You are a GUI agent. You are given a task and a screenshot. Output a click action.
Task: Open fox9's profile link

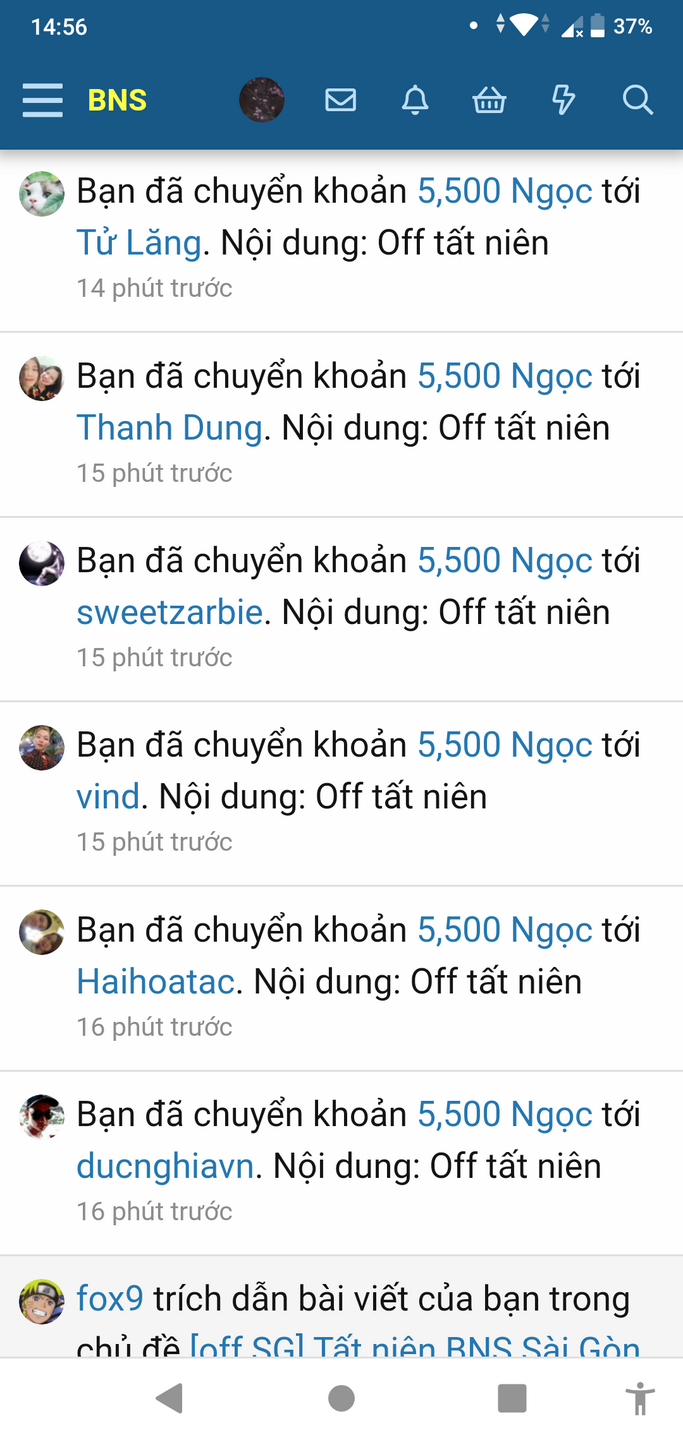pyautogui.click(x=110, y=1298)
